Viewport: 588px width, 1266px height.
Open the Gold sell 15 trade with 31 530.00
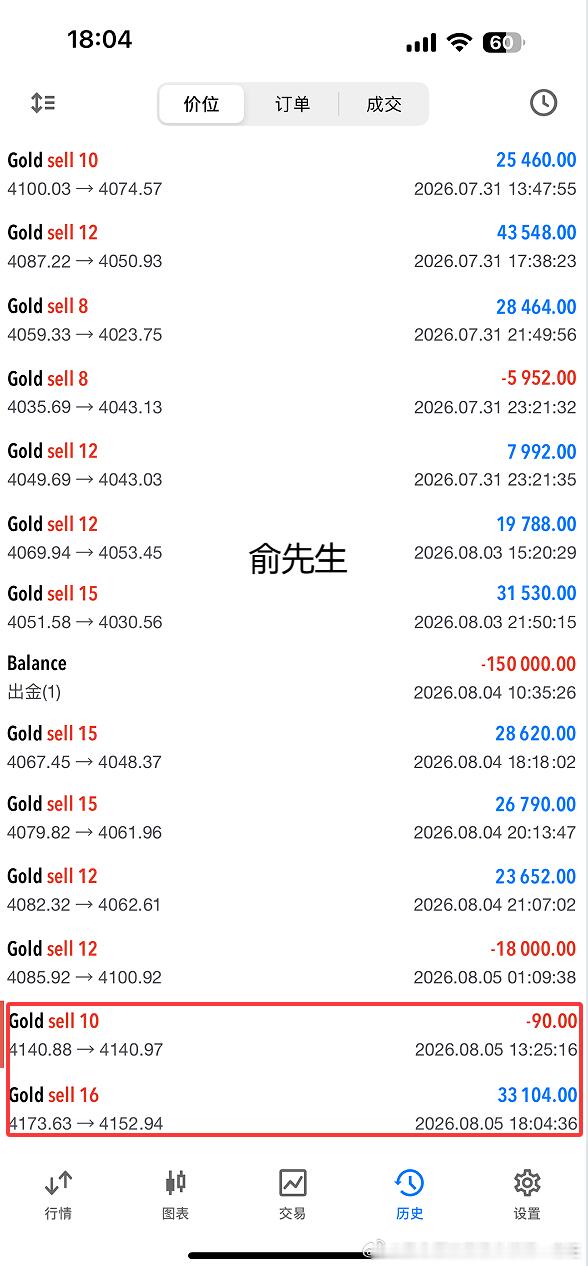[x=292, y=607]
